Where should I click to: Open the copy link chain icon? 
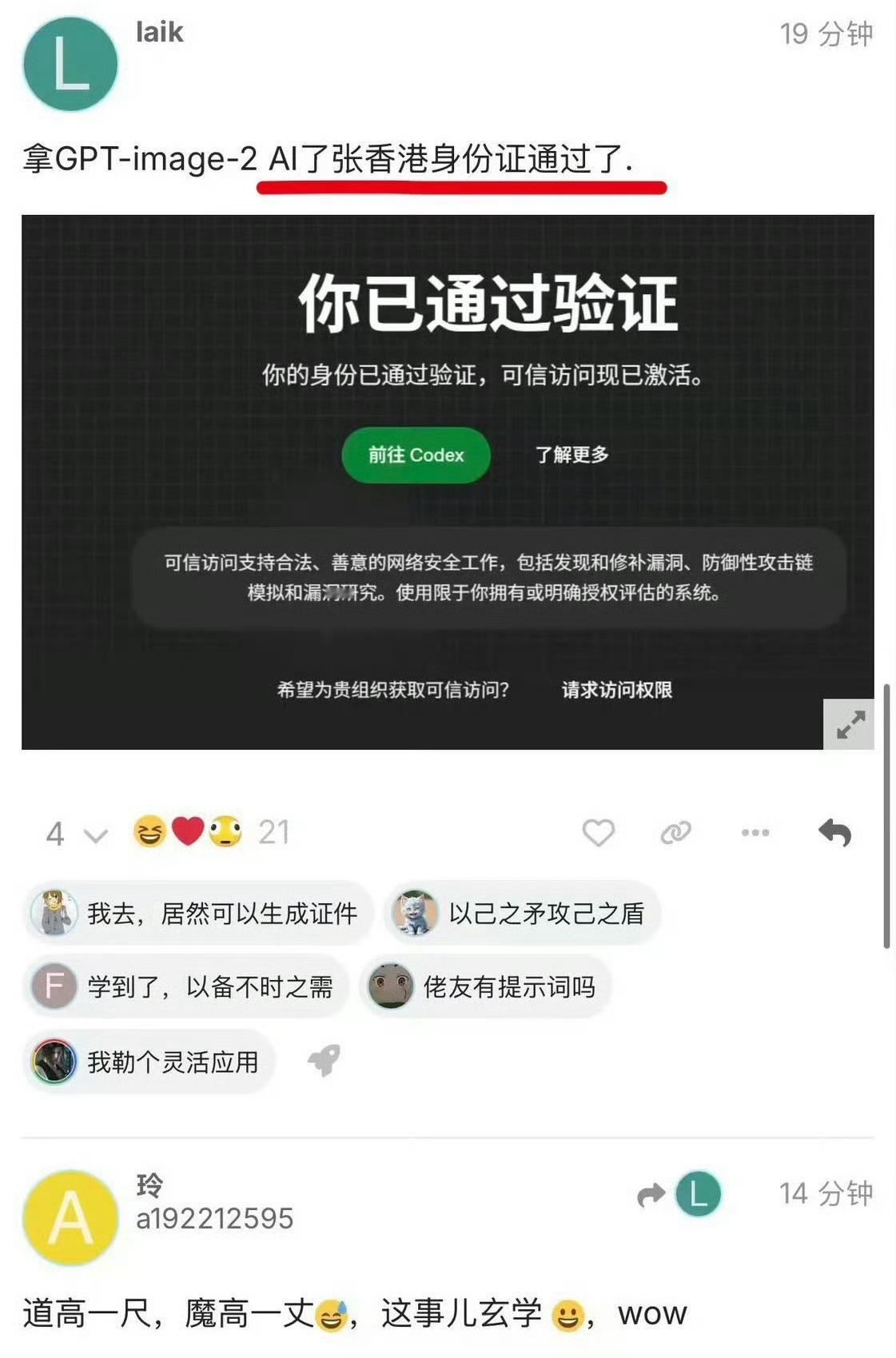click(676, 834)
